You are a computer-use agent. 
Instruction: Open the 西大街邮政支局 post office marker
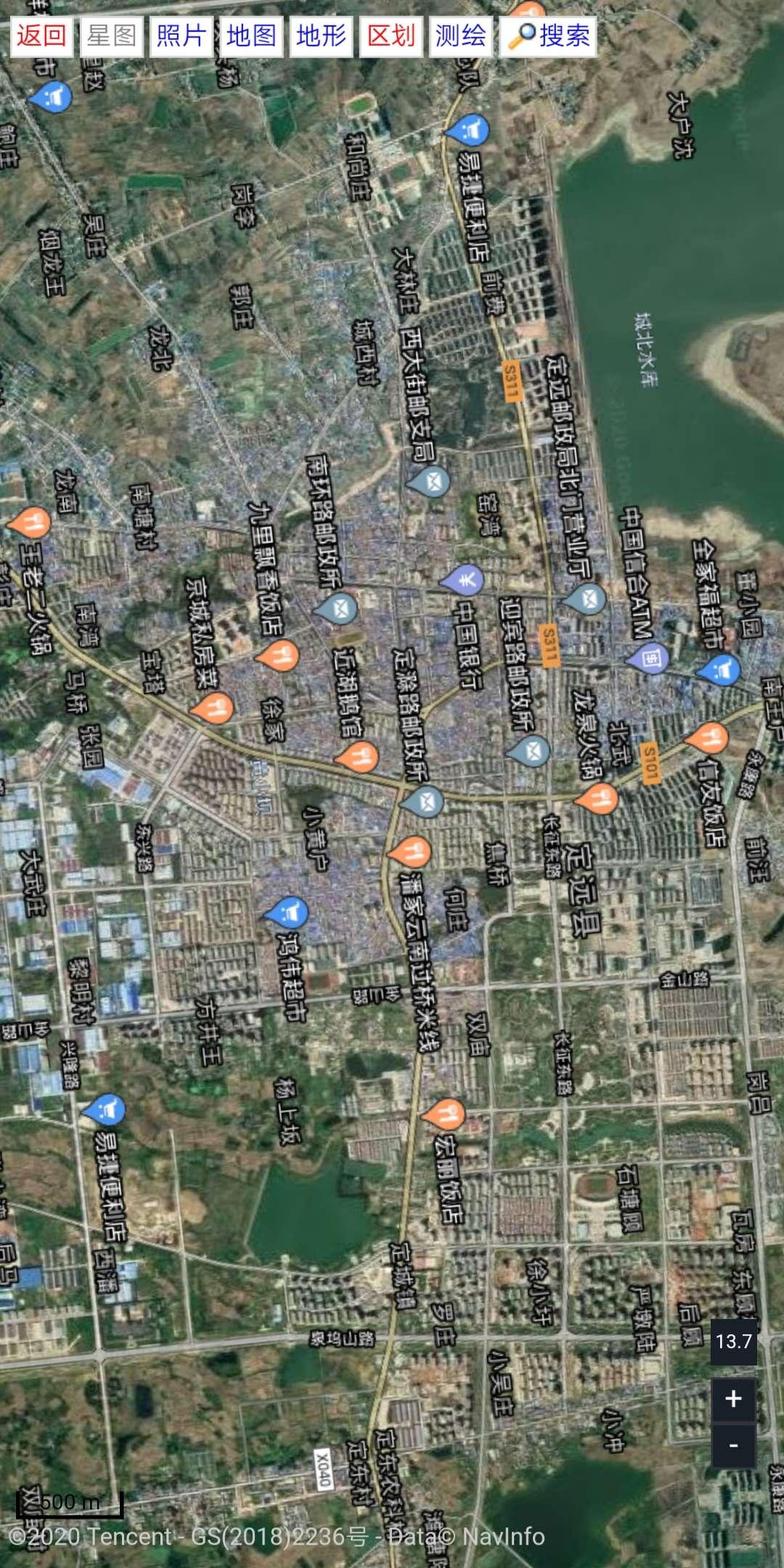coord(430,481)
